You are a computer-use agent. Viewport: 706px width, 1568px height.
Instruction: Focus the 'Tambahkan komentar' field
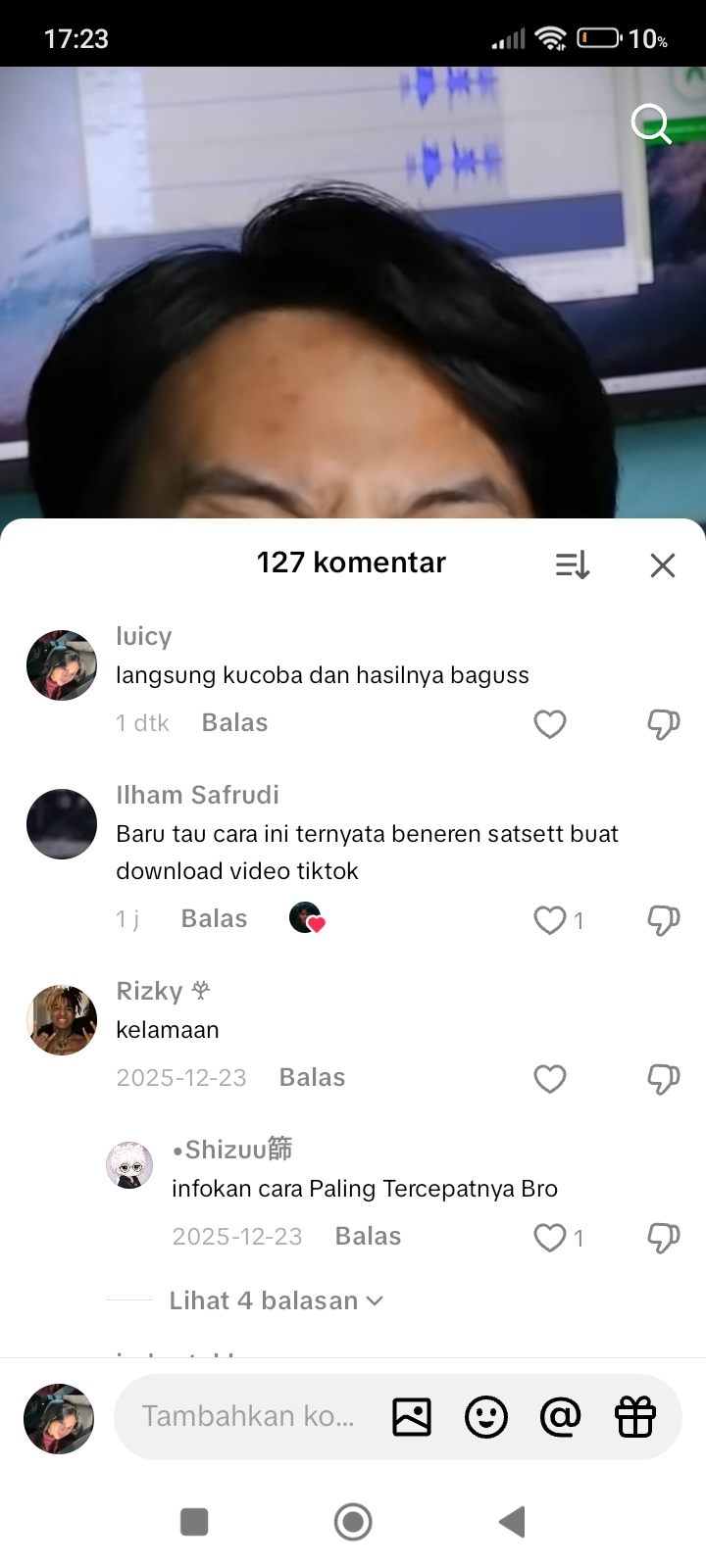click(x=247, y=1416)
